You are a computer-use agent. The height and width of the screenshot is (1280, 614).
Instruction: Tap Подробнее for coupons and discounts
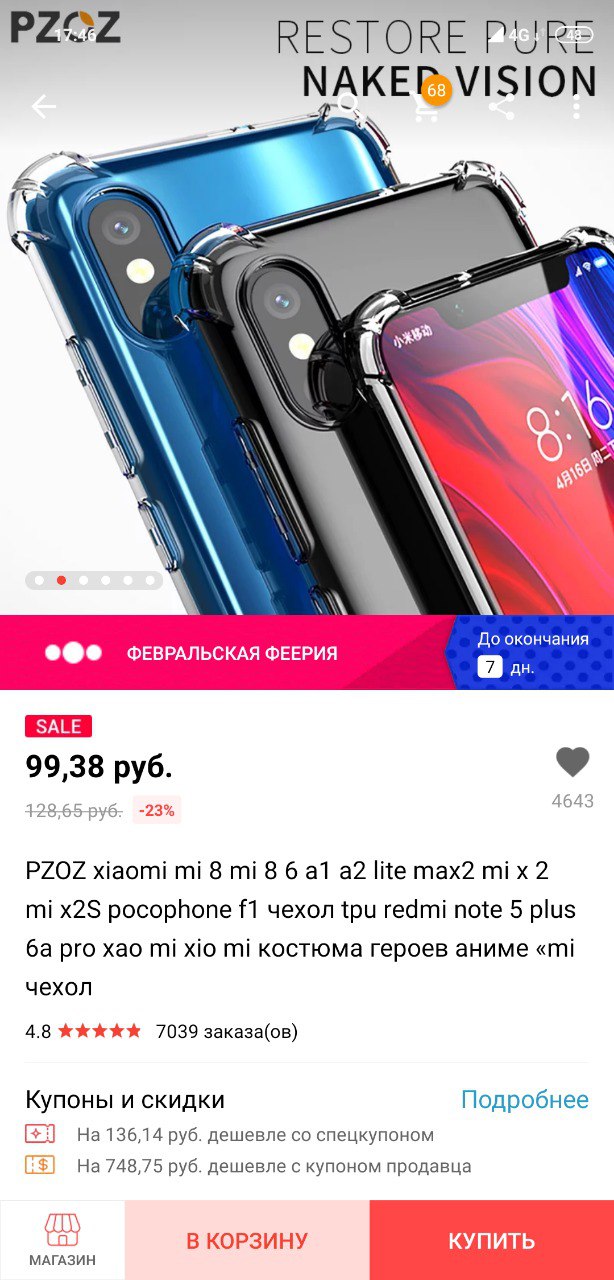coord(524,1100)
